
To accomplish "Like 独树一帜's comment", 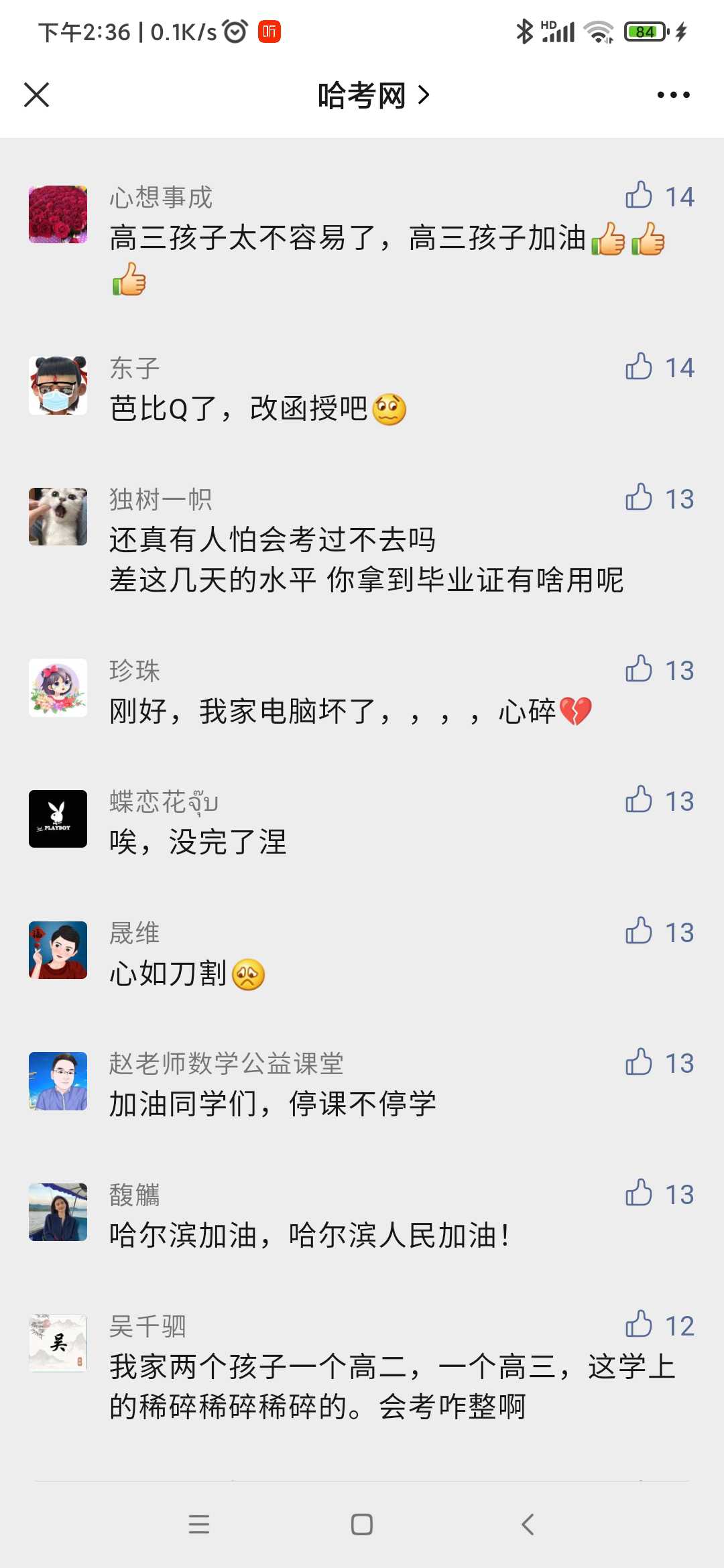I will pyautogui.click(x=660, y=499).
